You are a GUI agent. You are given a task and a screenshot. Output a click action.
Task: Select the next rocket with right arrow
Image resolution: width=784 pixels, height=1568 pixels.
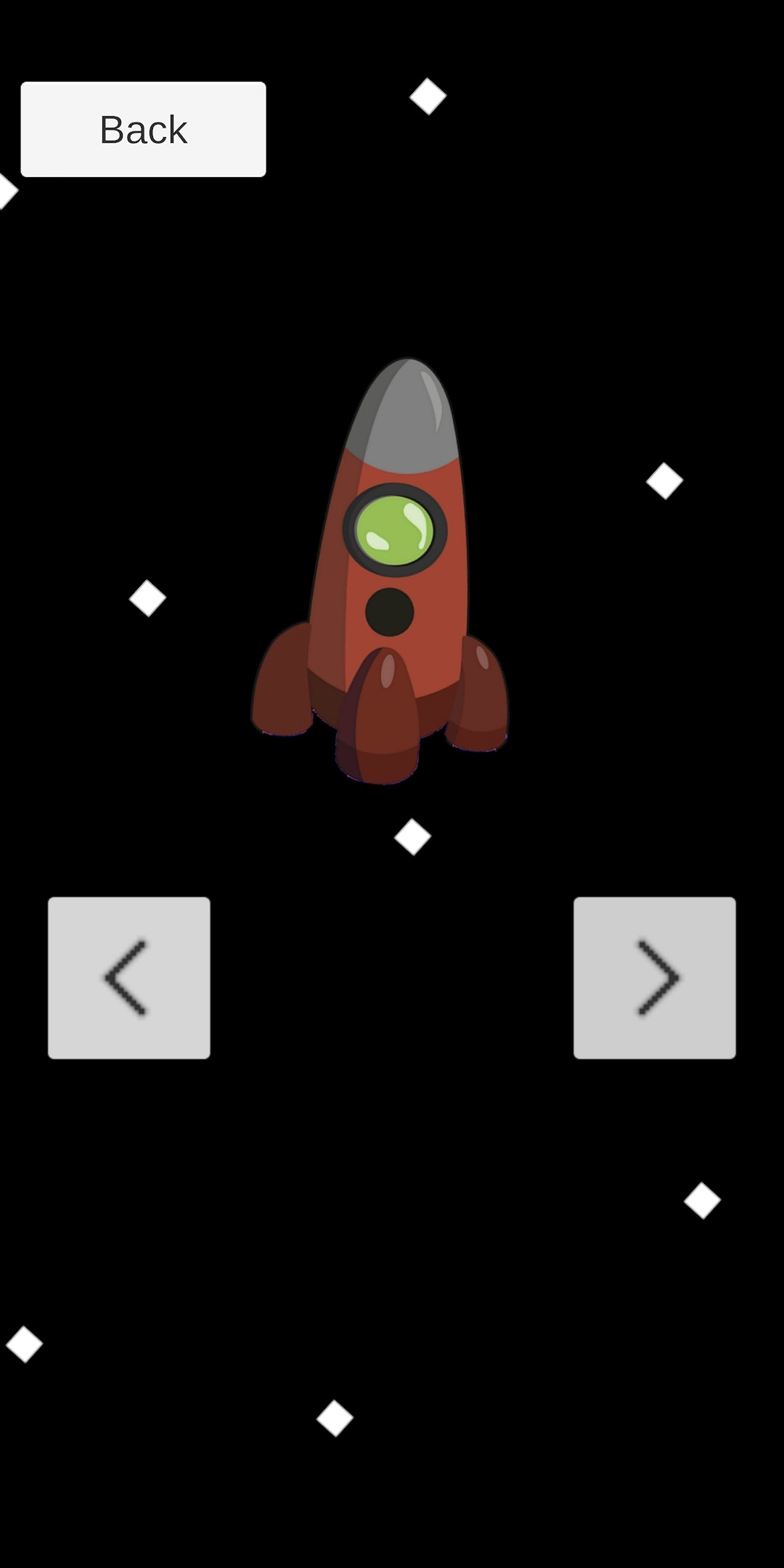coord(655,978)
